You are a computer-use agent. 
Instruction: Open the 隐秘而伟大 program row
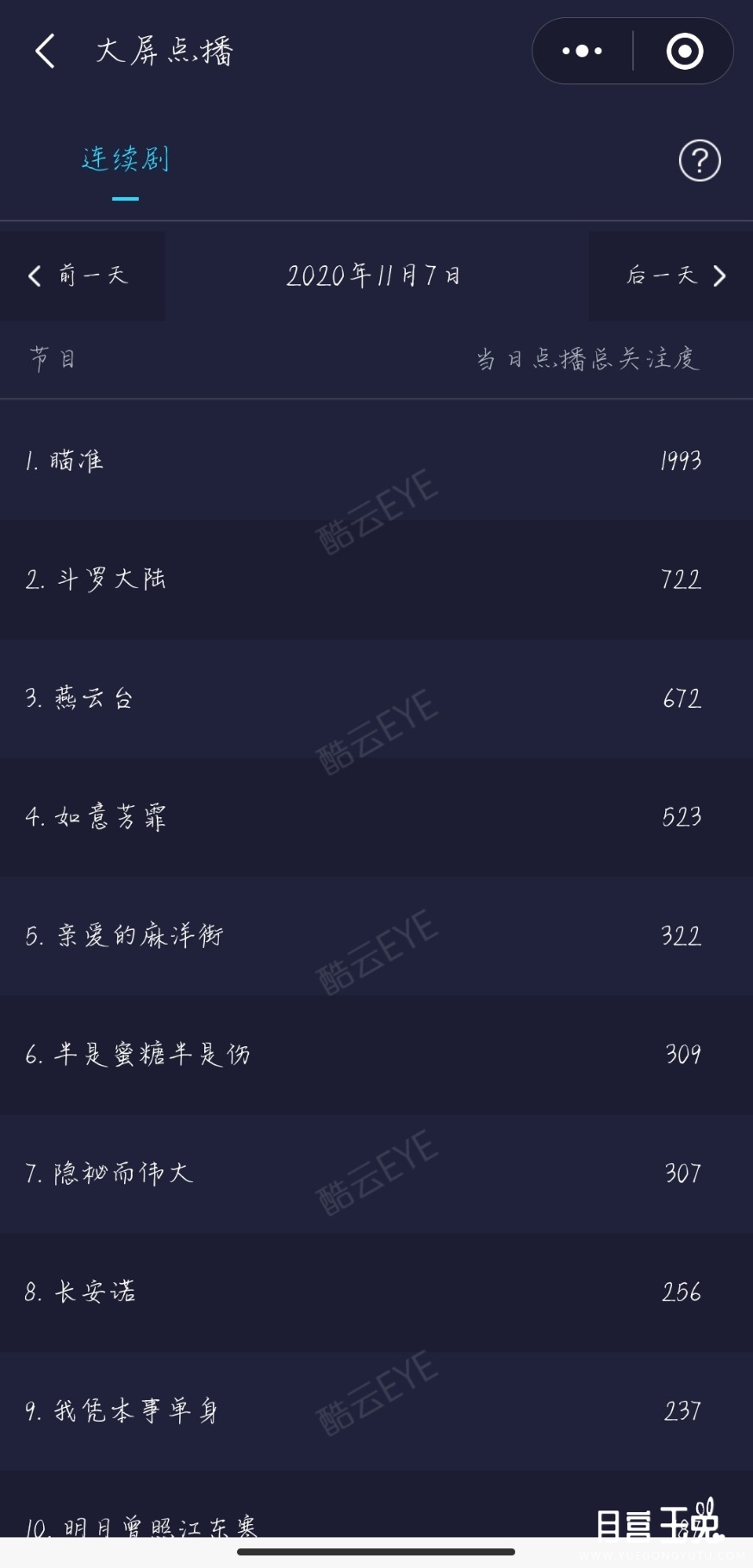coord(376,1173)
